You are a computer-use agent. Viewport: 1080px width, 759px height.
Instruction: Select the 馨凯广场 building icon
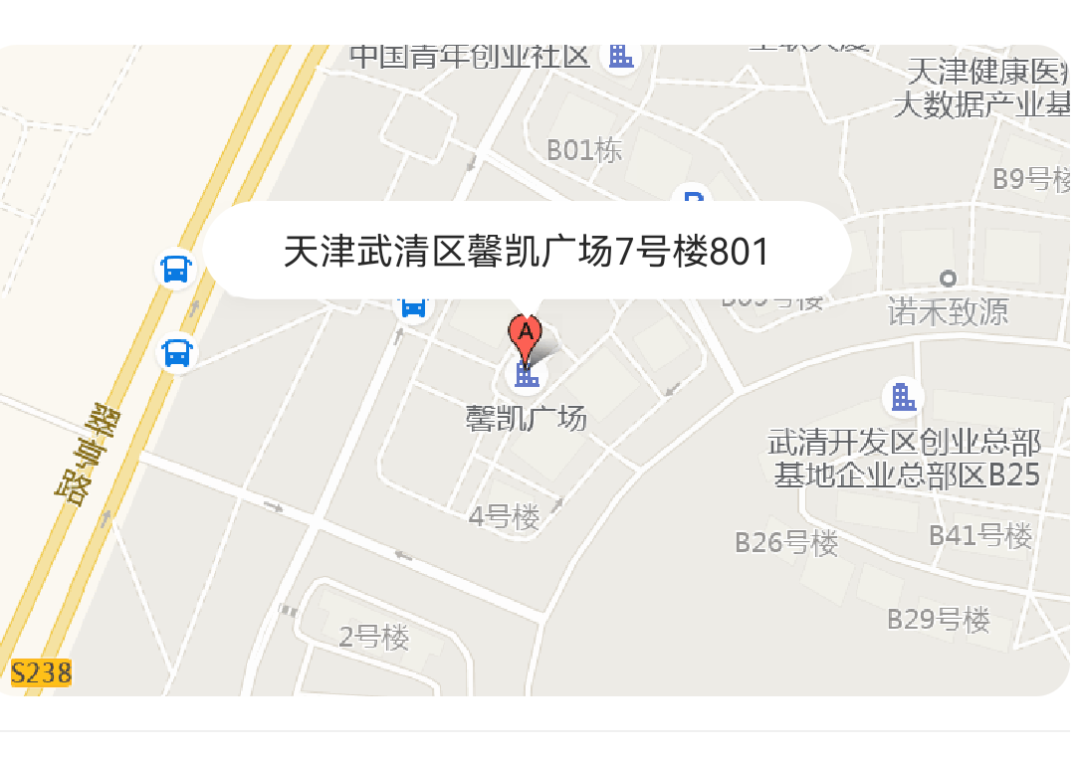click(x=527, y=377)
